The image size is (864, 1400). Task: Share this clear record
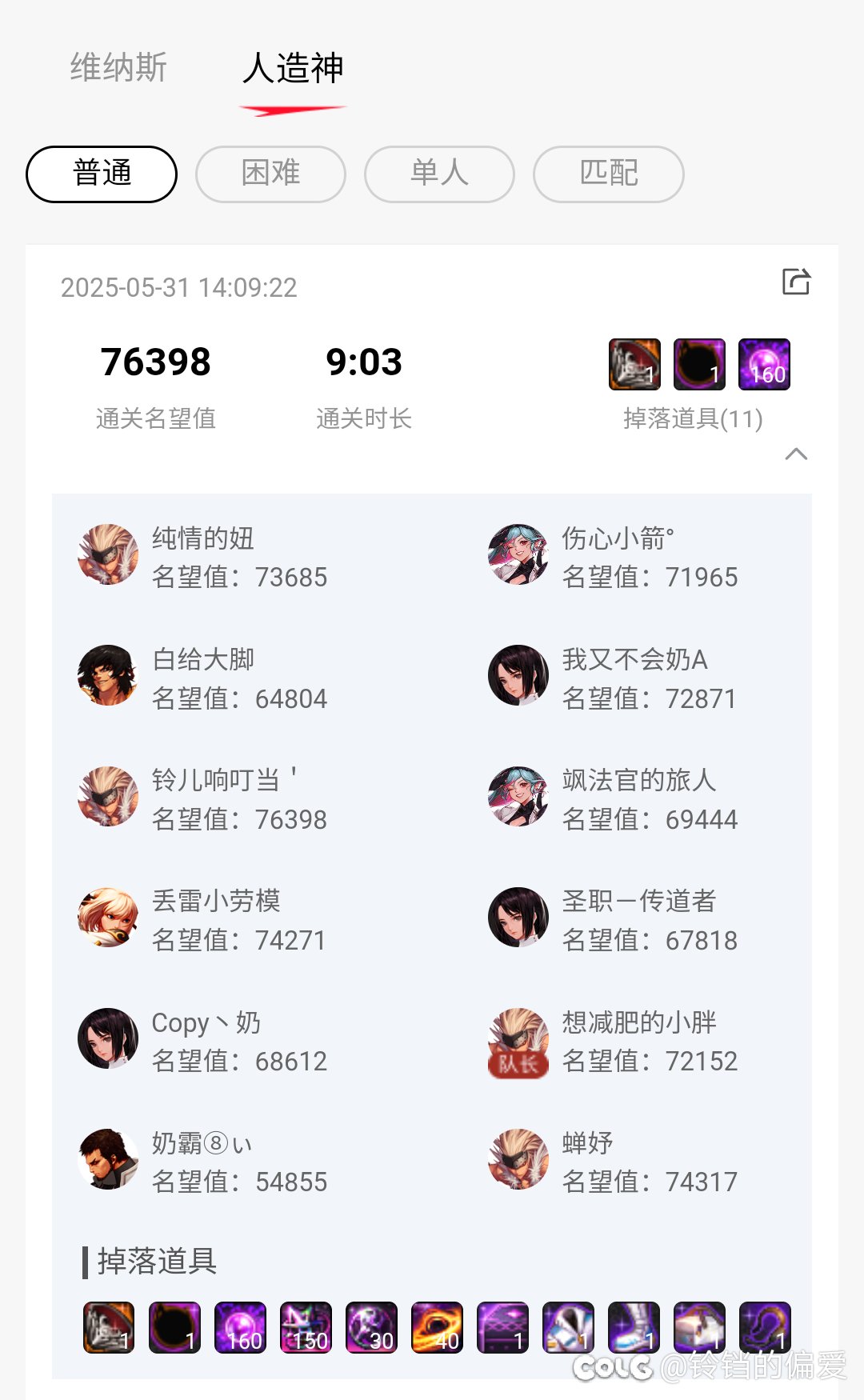coord(796,282)
